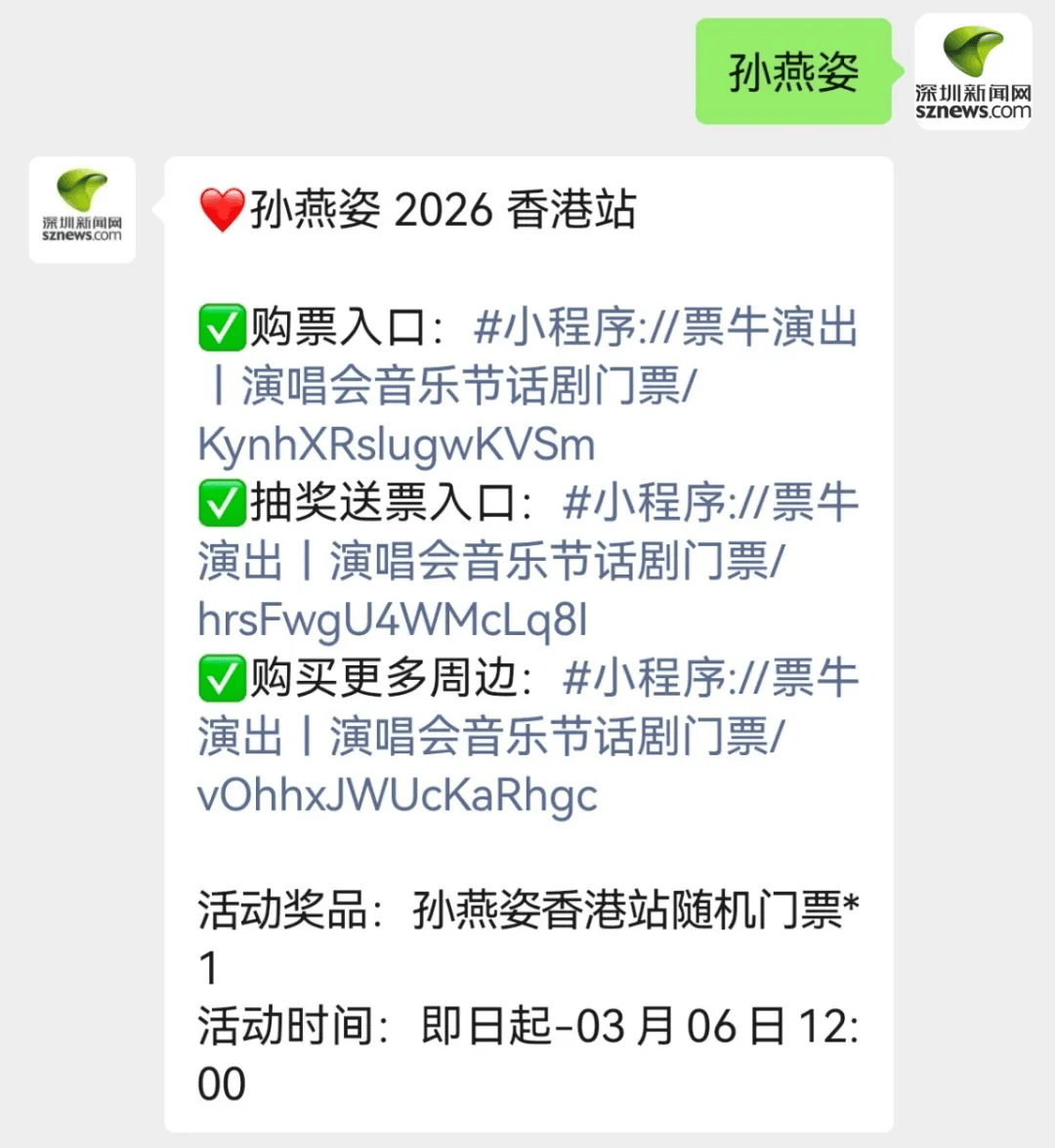Click the 票牛演出 mini-program name text
This screenshot has height=1148, width=1055.
click(772, 328)
